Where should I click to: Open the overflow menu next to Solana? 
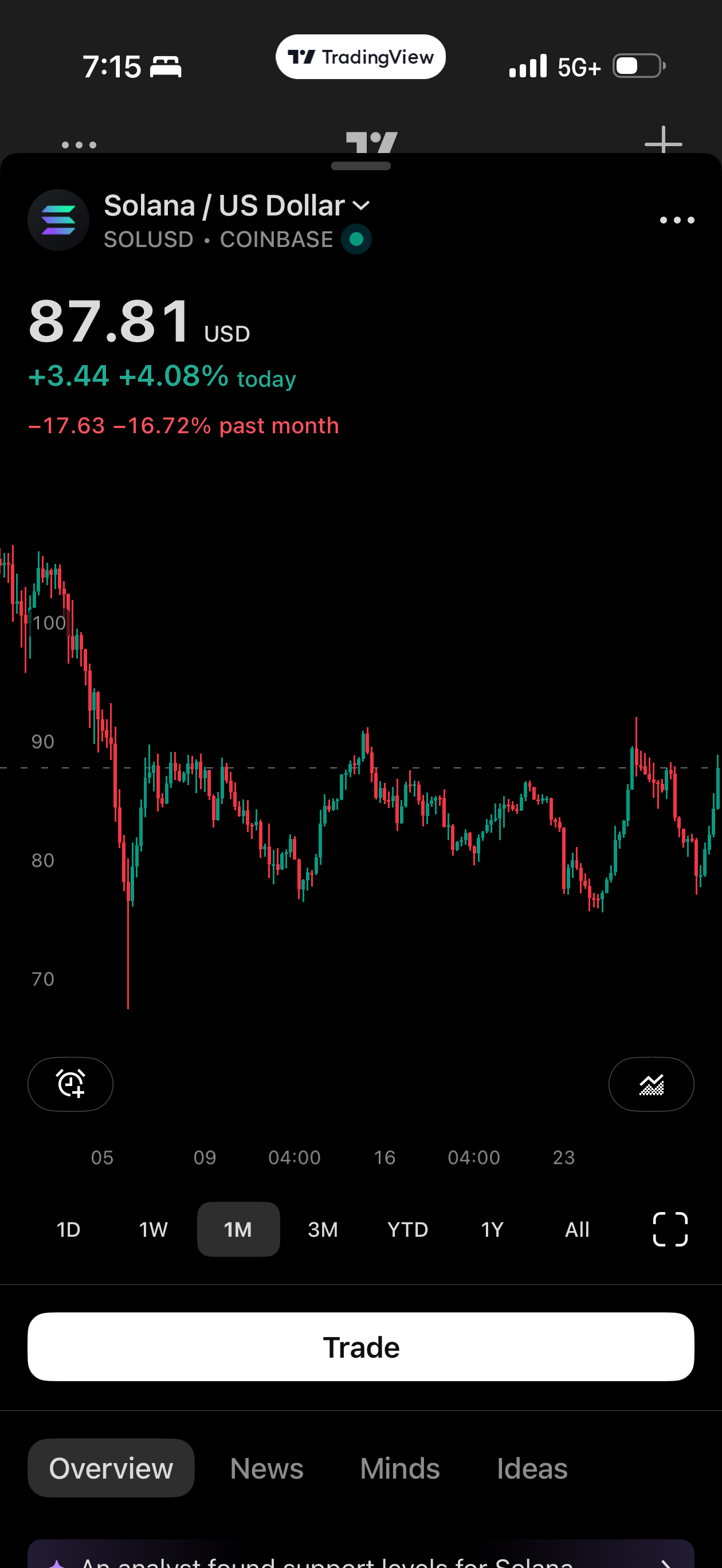[x=676, y=220]
